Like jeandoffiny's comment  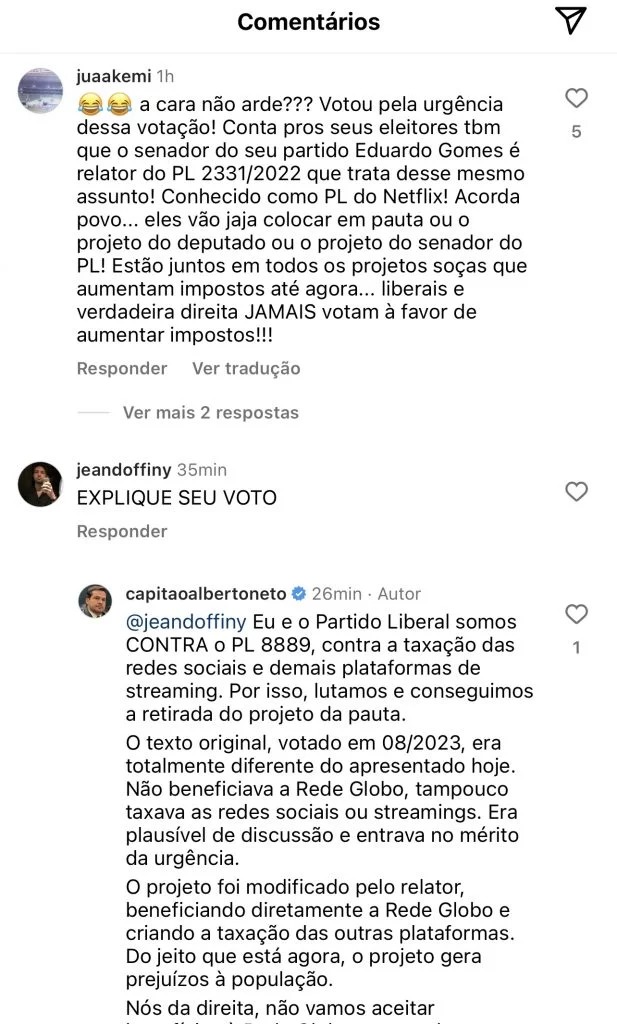point(576,491)
